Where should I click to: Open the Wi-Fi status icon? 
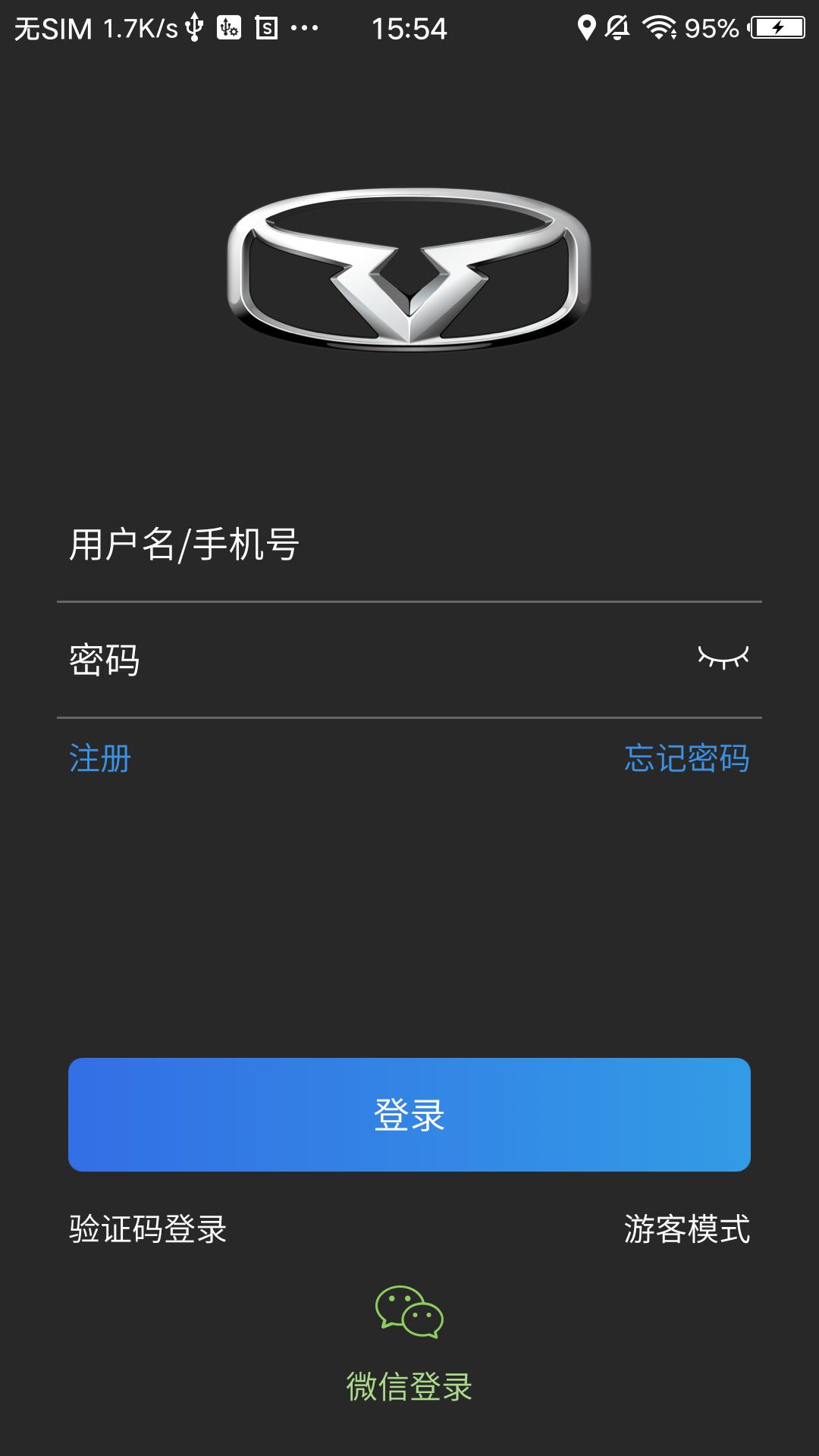click(657, 26)
